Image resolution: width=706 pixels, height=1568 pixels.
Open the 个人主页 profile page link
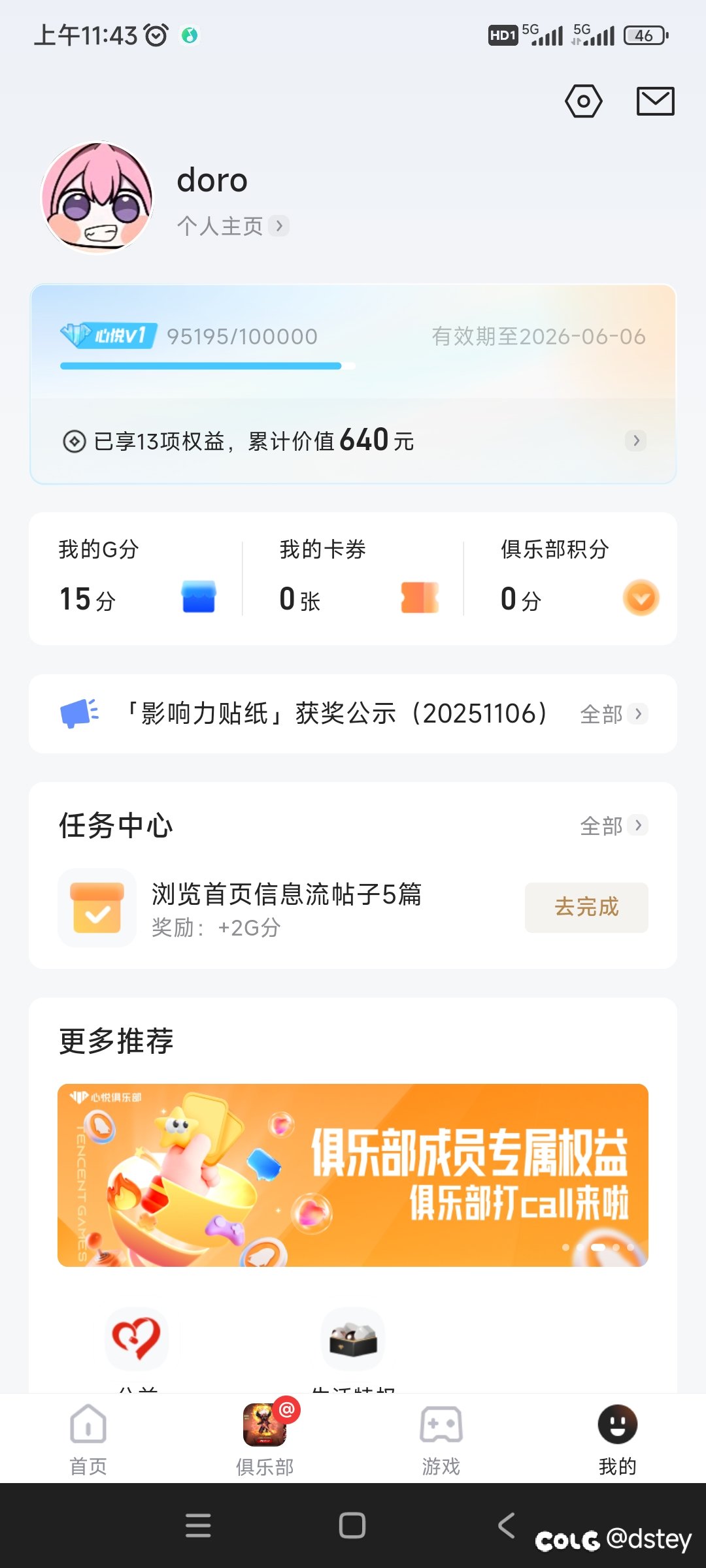[232, 226]
